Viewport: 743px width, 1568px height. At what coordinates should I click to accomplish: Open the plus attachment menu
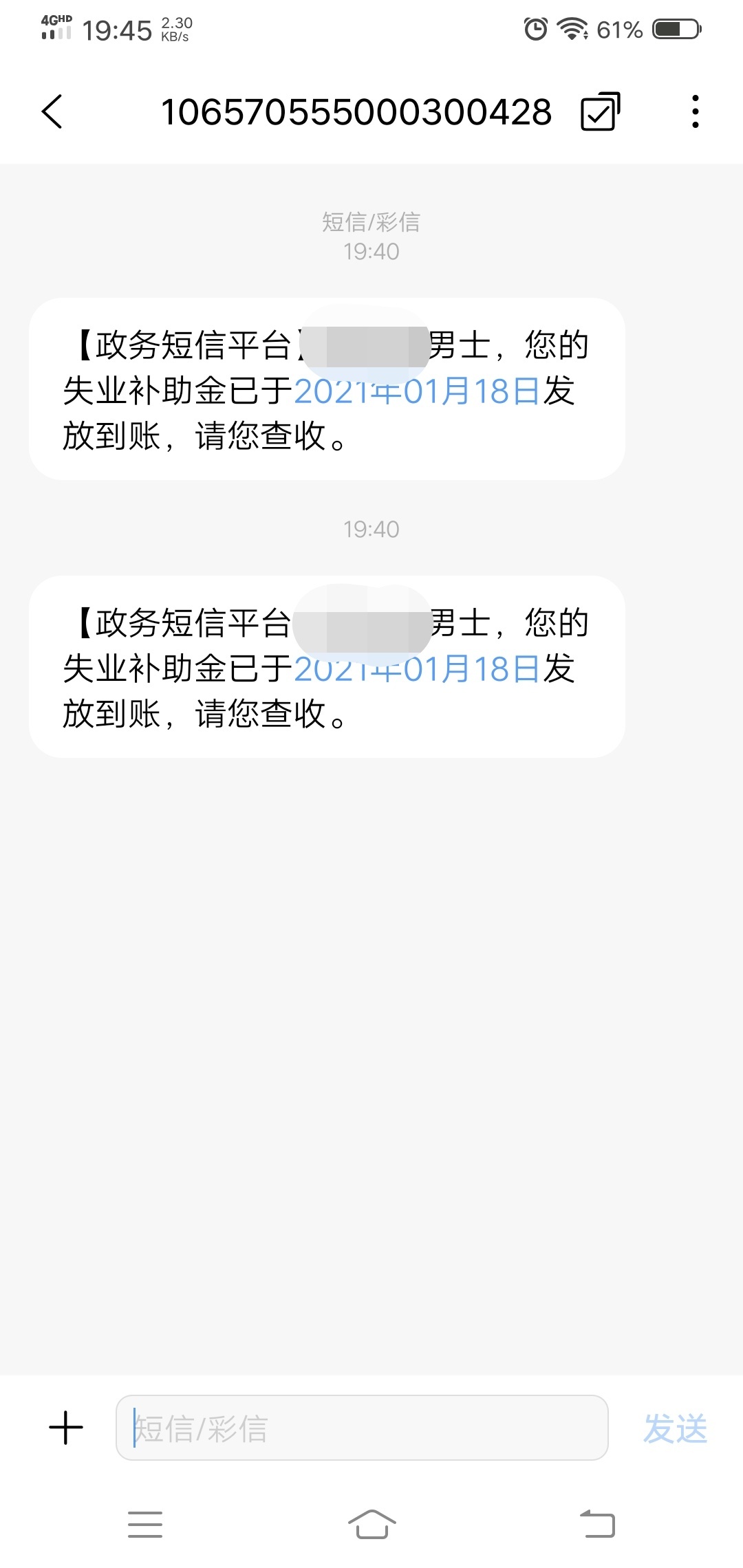[x=66, y=1428]
